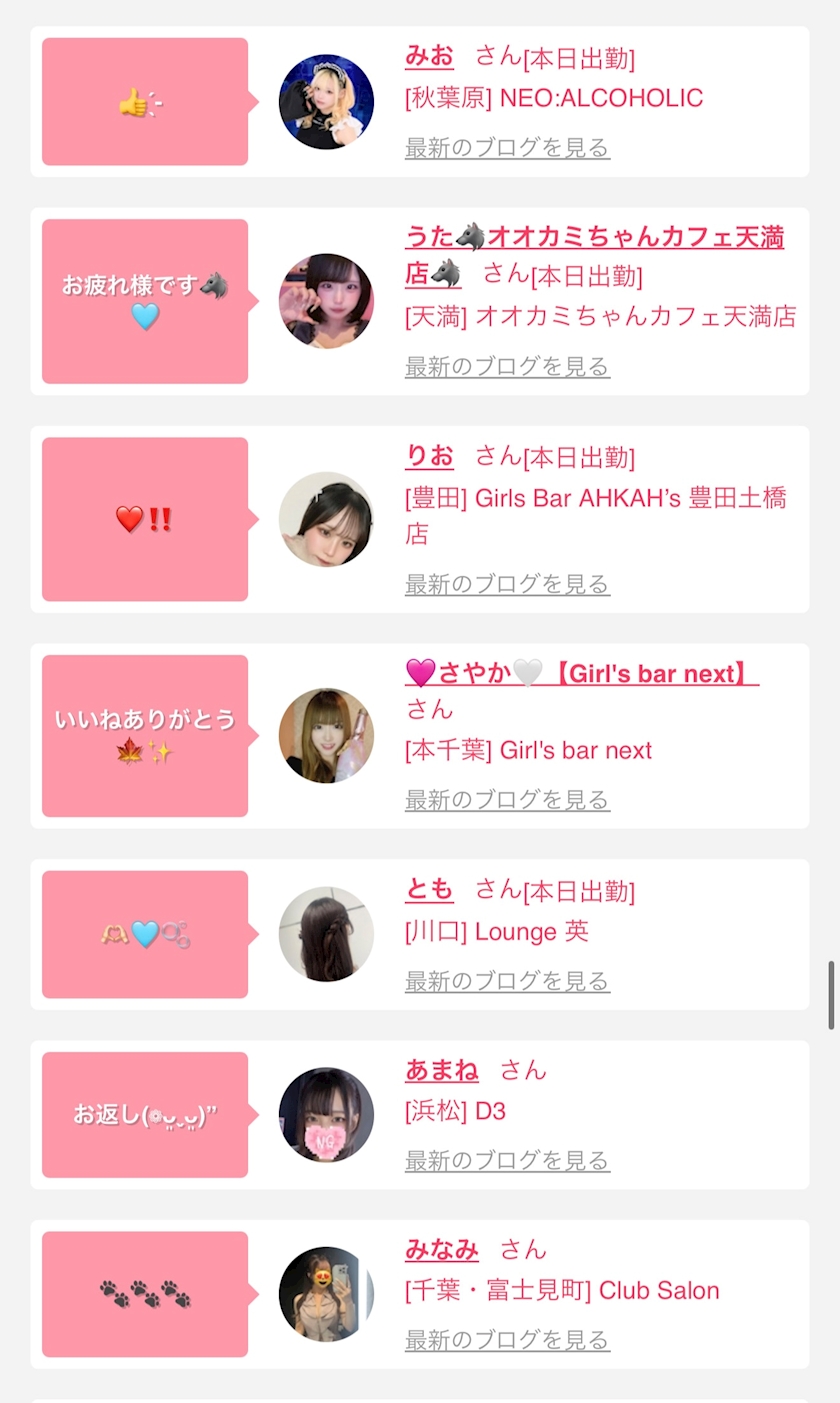Open みなみ's profile name link
Screen dimensions: 840x1403
coord(441,1249)
